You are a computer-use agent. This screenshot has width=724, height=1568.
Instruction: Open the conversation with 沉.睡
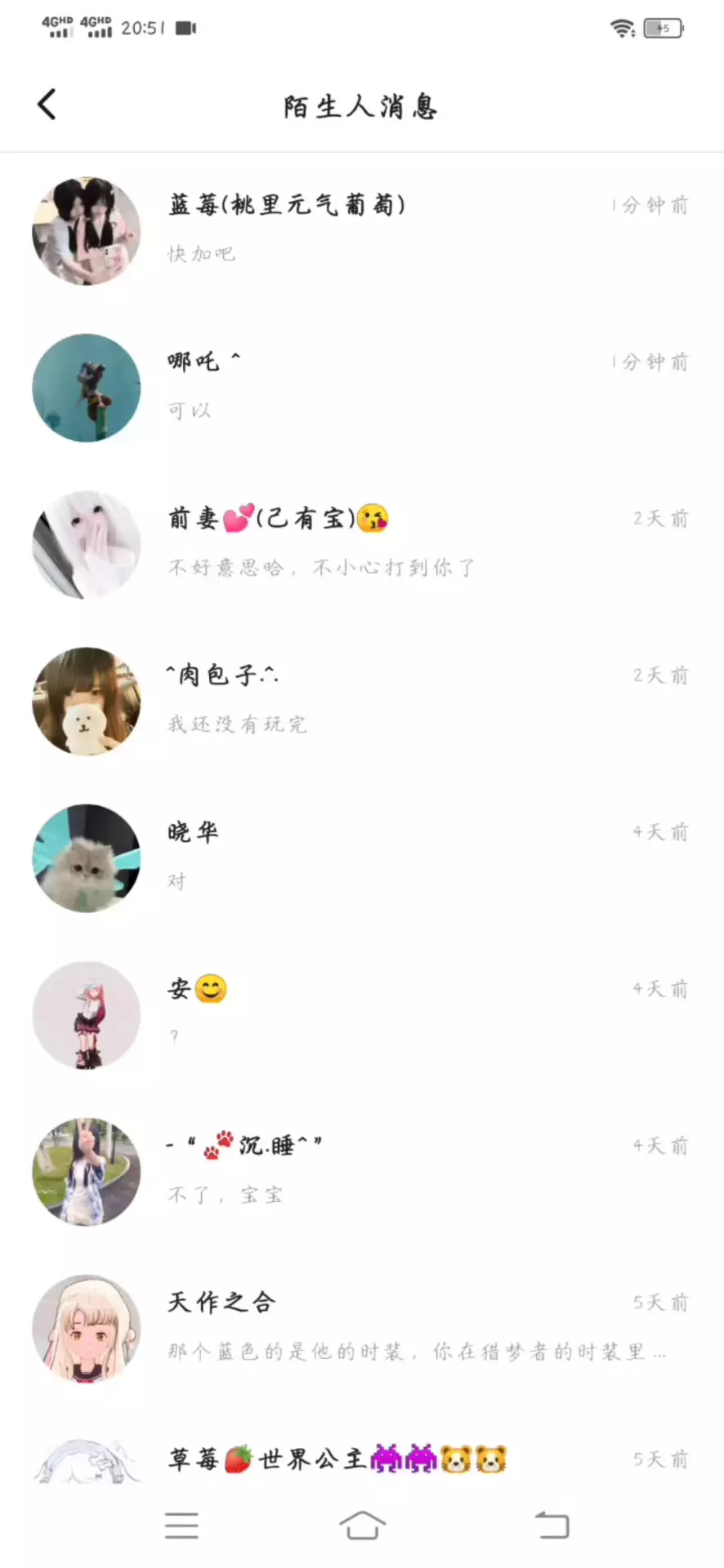click(x=362, y=1171)
